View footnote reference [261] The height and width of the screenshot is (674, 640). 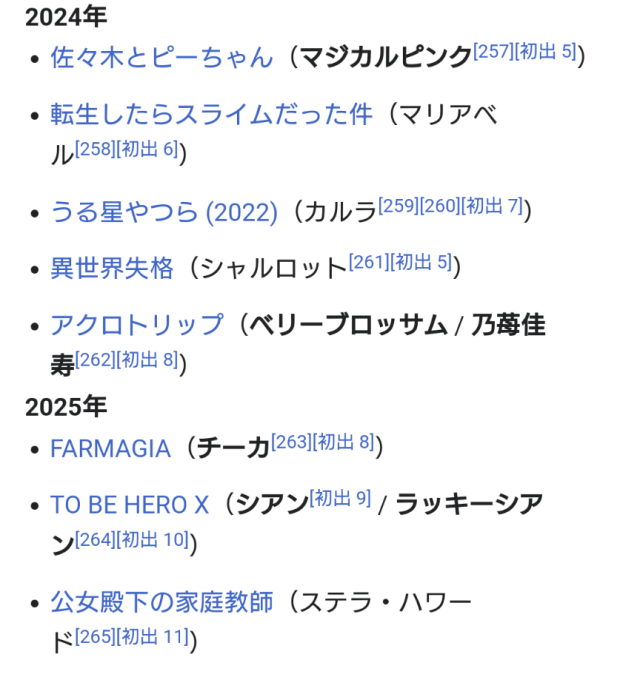[367, 262]
